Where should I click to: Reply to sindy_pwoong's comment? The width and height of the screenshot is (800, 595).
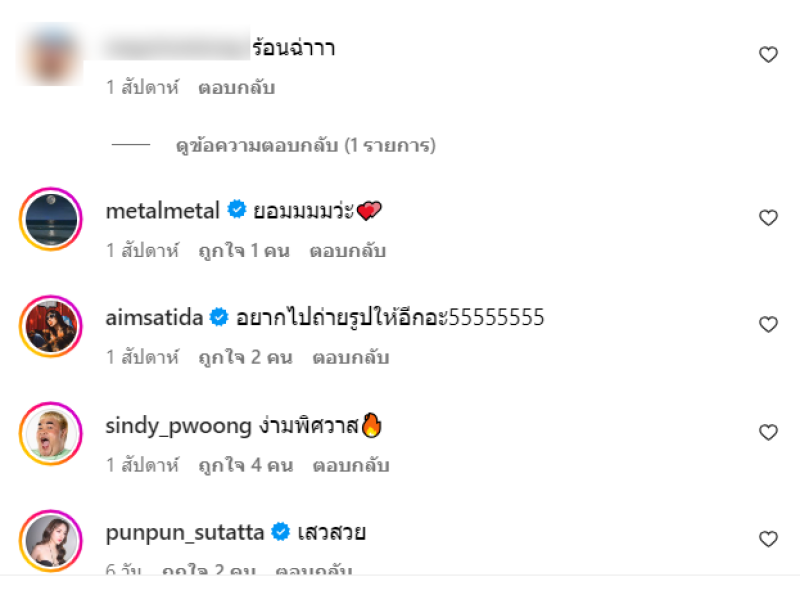pyautogui.click(x=350, y=465)
